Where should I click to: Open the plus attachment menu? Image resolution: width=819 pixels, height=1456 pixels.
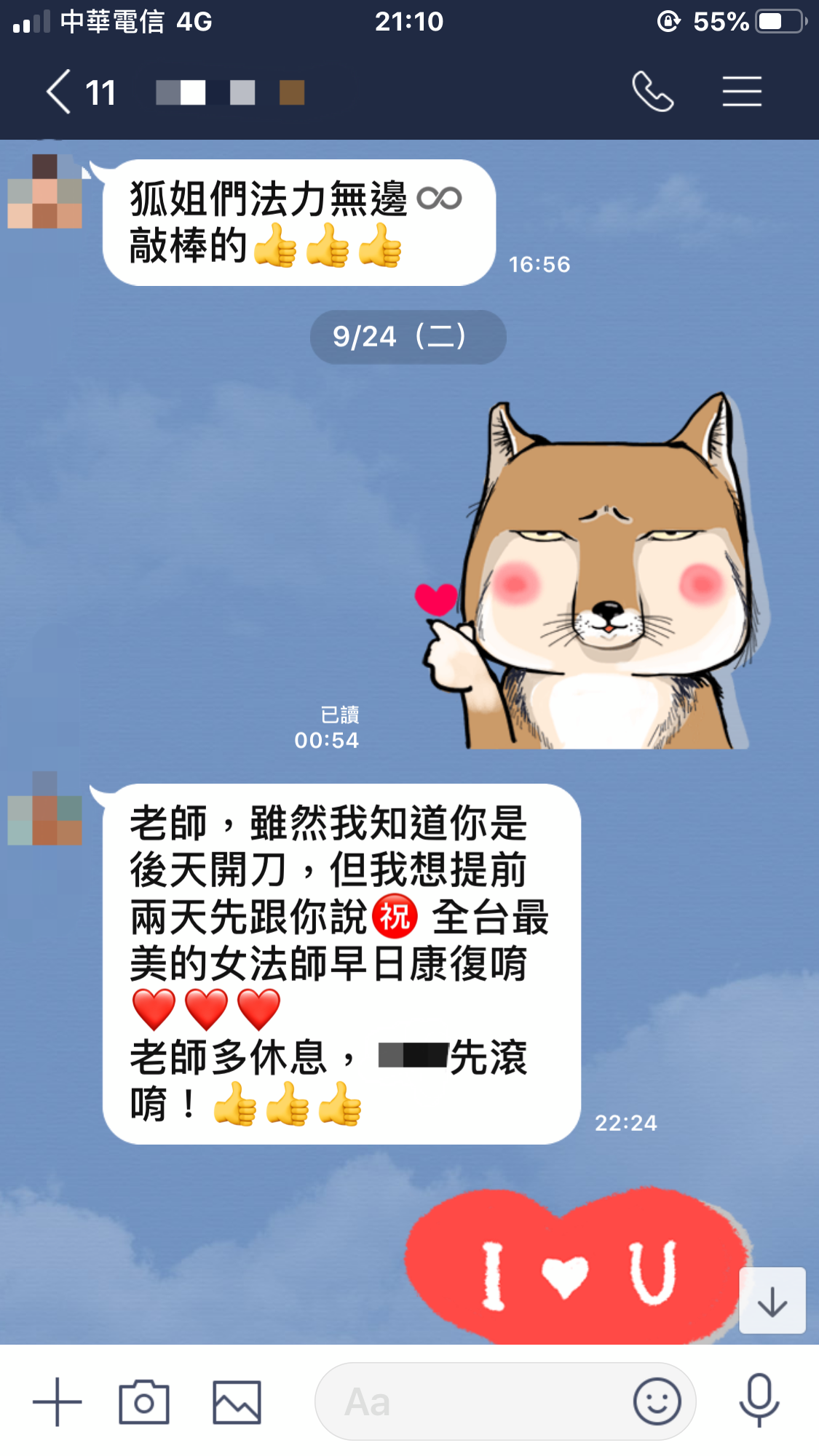point(58,1401)
